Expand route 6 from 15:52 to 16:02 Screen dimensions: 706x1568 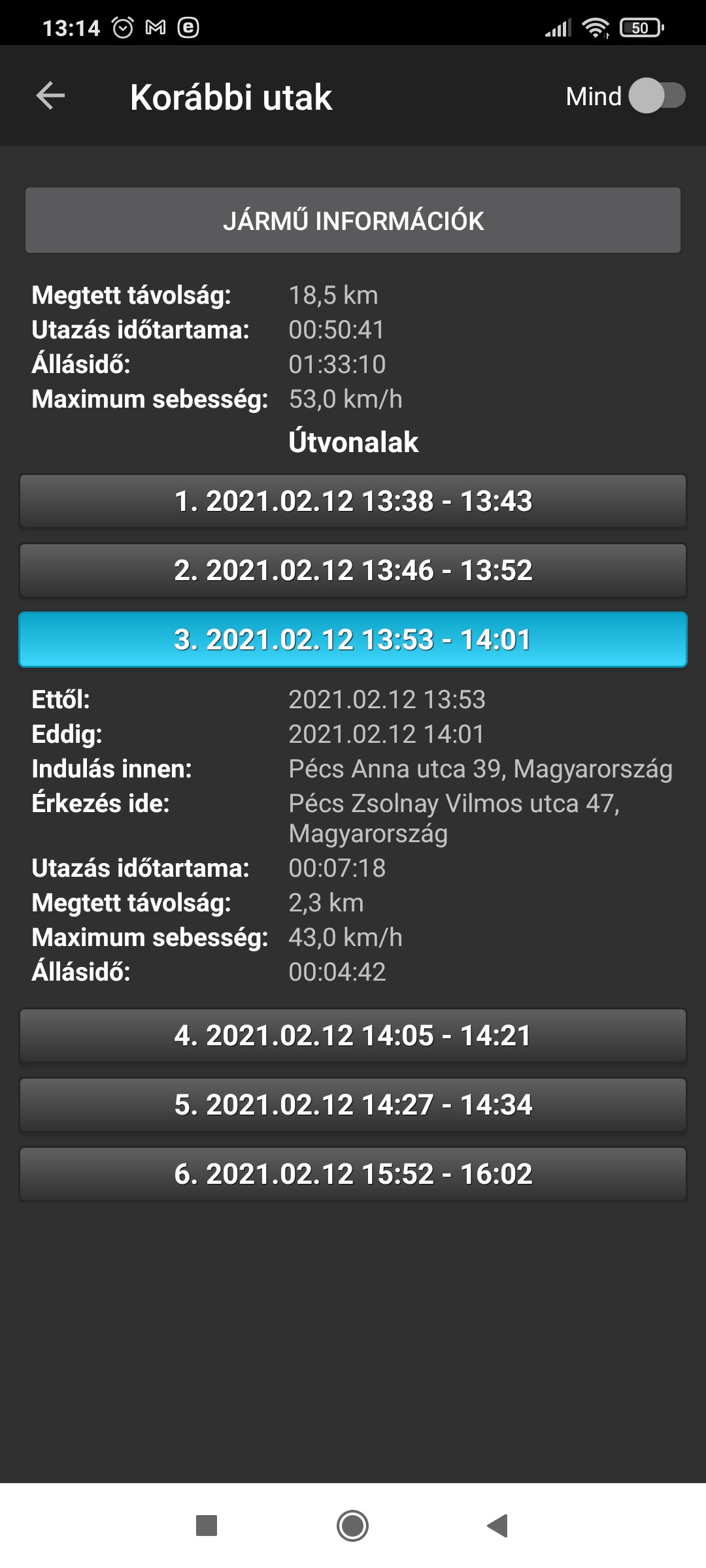pyautogui.click(x=353, y=1174)
